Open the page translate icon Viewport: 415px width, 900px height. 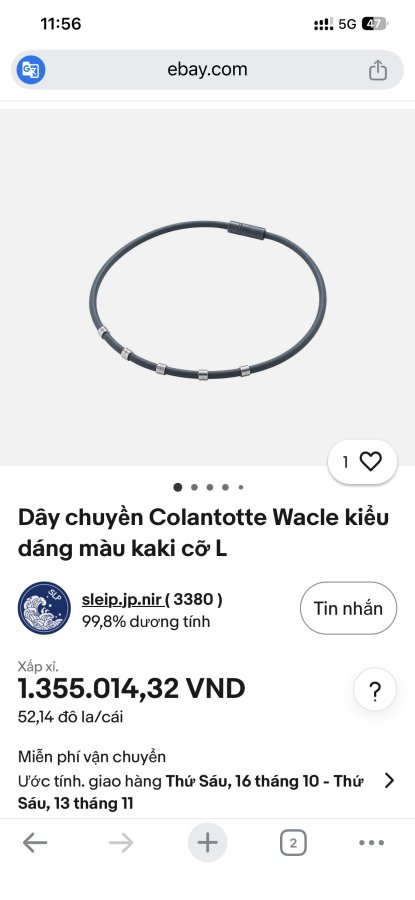point(30,70)
